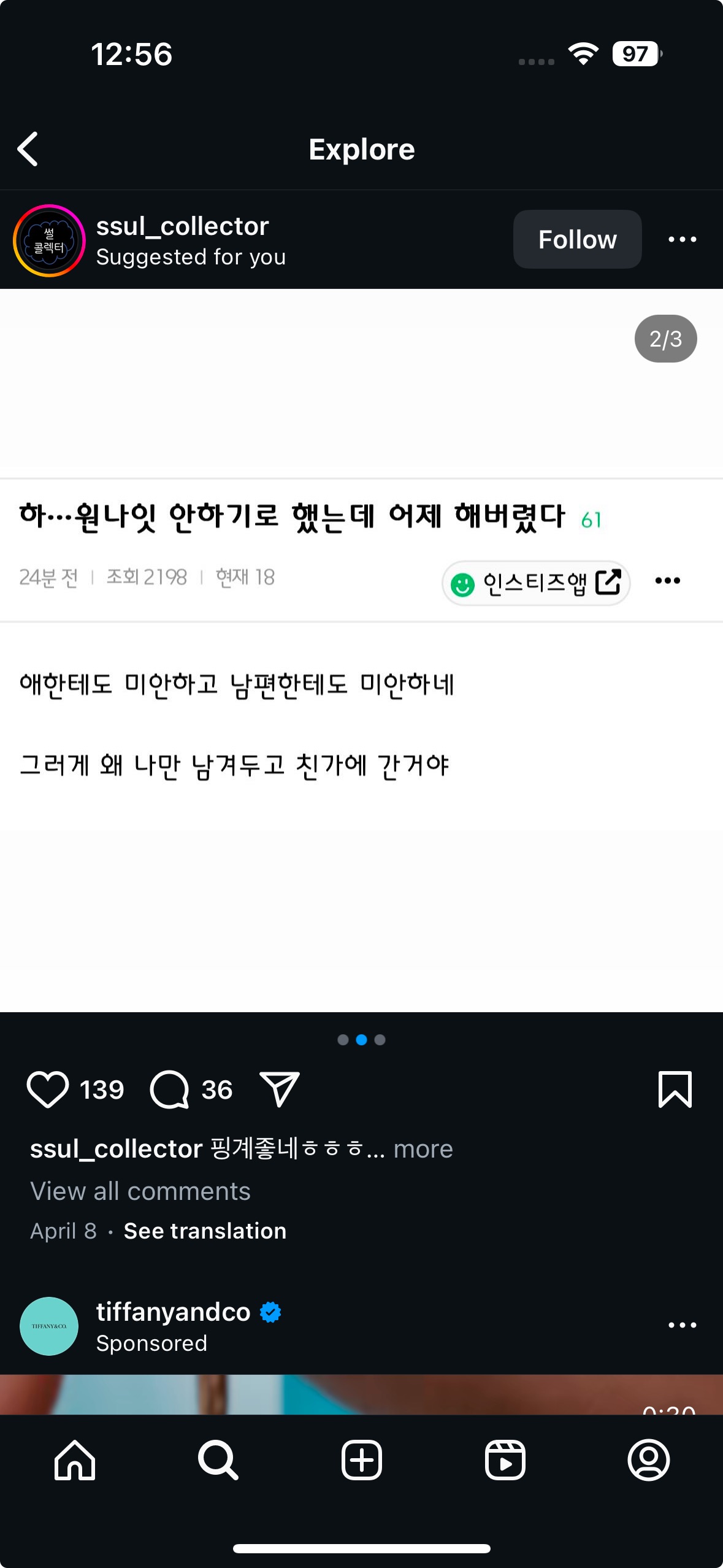
Task: Expand the caption with more
Action: point(423,1148)
